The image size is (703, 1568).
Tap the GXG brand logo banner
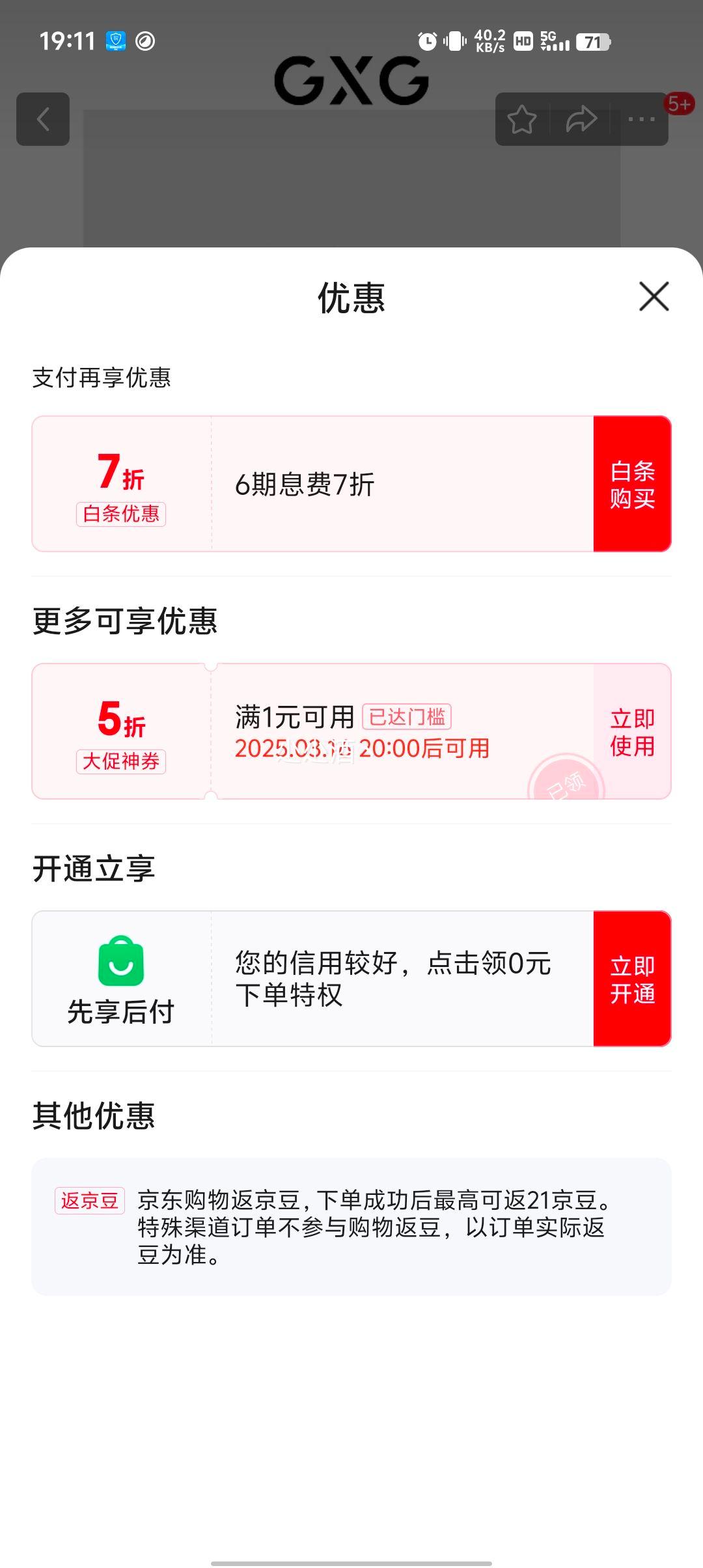[351, 81]
